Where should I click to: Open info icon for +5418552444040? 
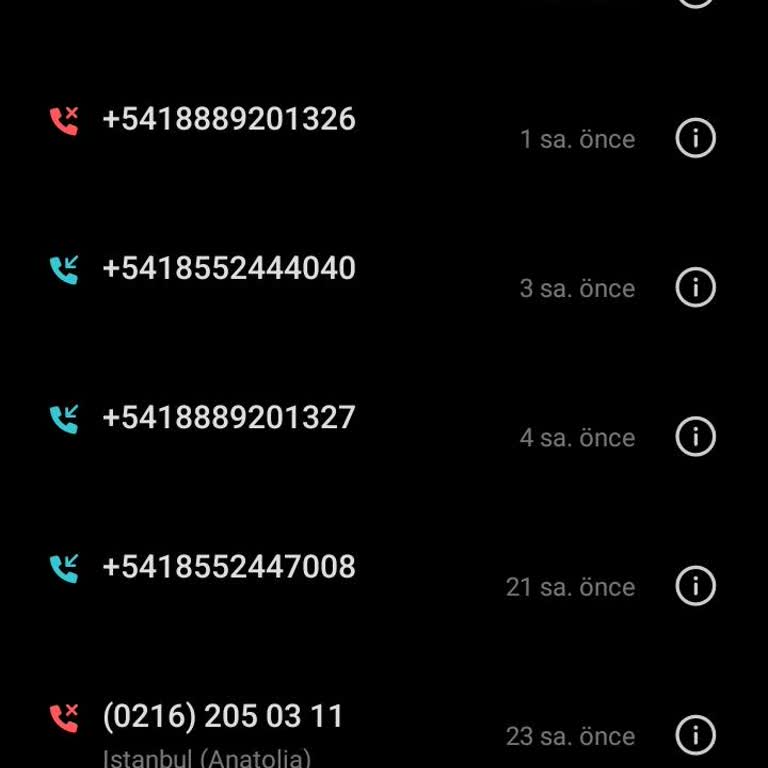[x=696, y=287]
